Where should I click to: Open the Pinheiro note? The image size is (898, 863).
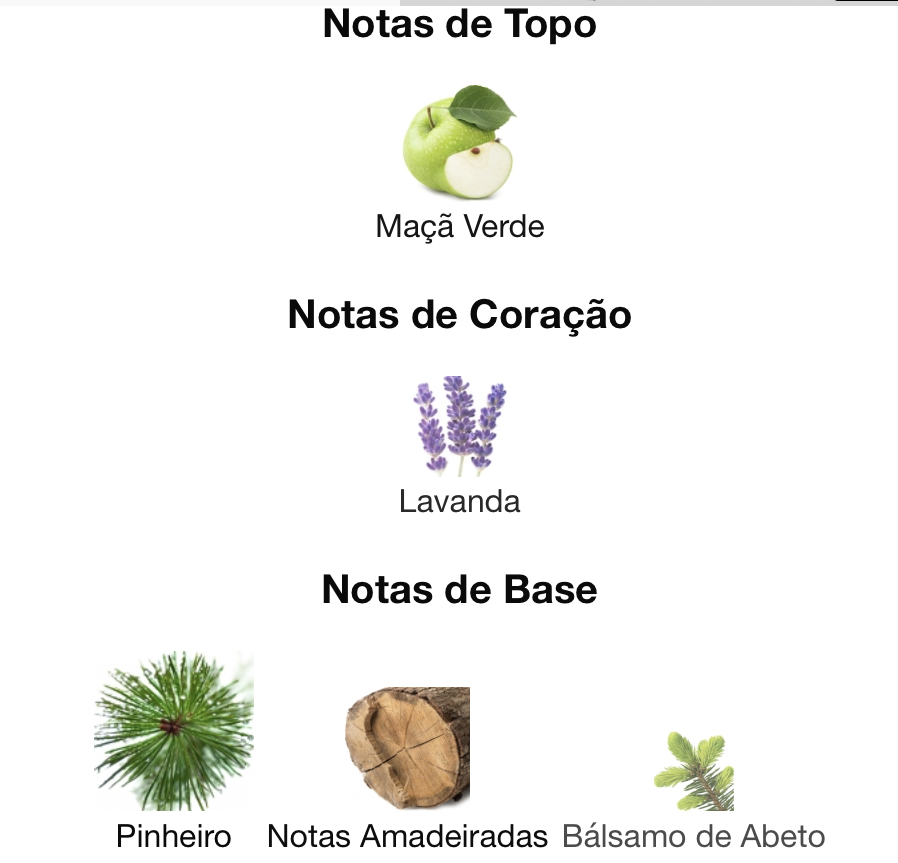coord(174,731)
